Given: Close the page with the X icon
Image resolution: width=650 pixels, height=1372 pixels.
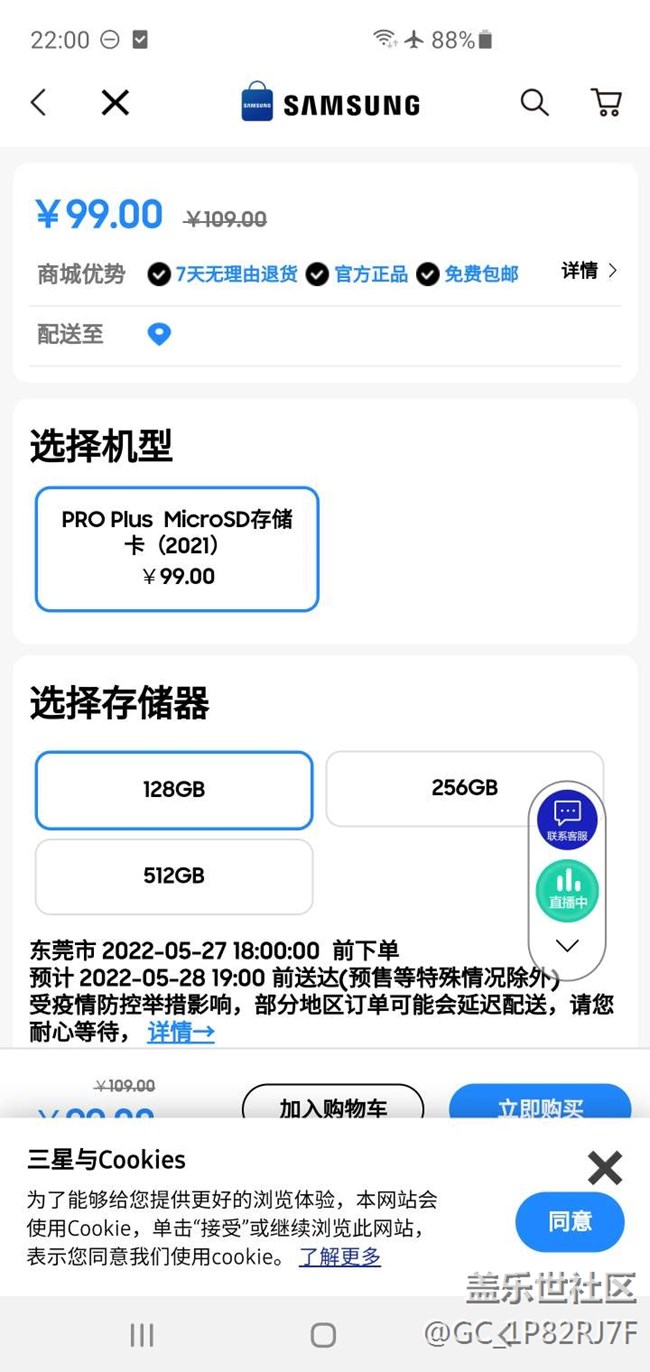Looking at the screenshot, I should [x=116, y=102].
